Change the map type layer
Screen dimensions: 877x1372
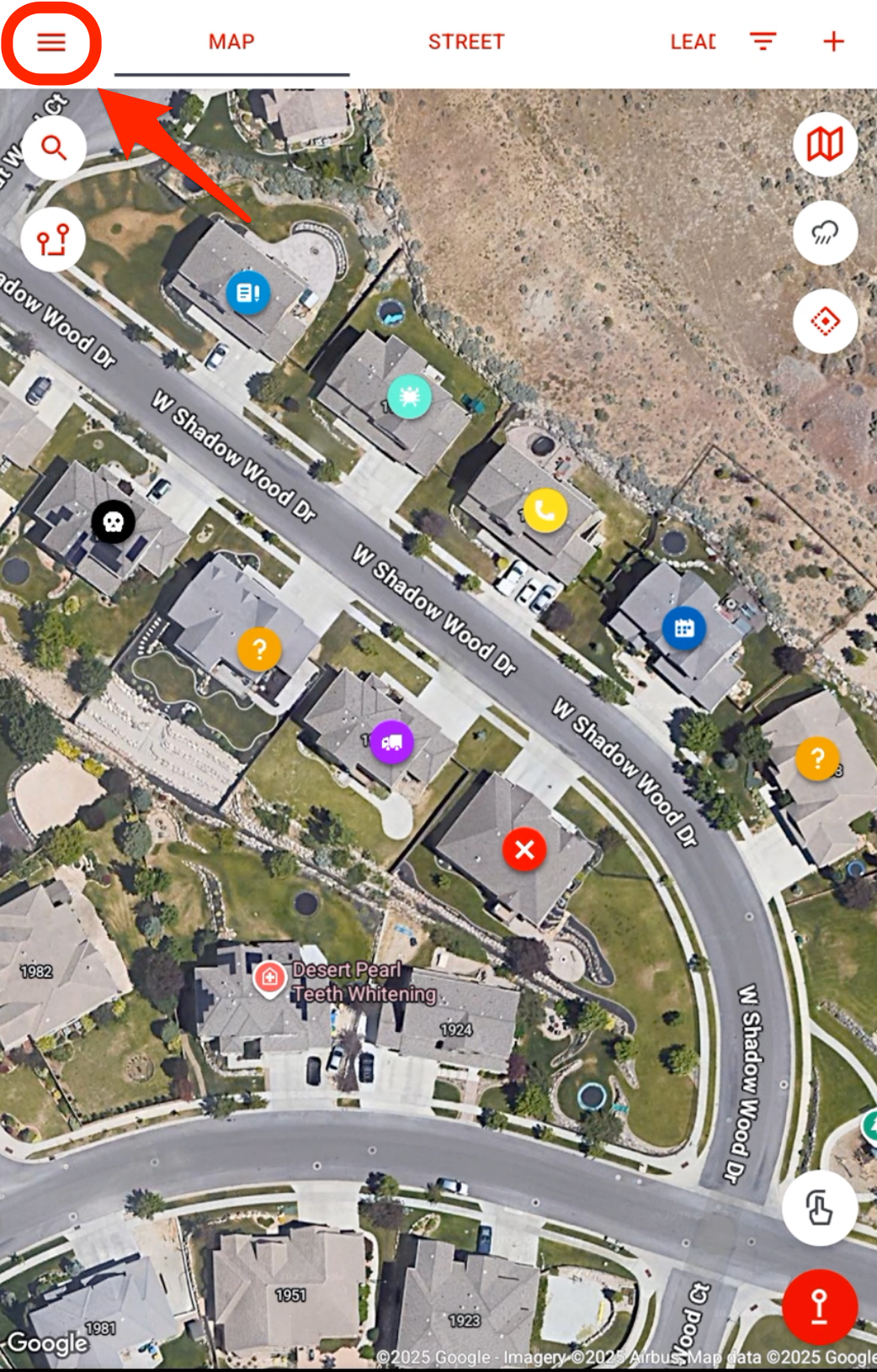[x=825, y=144]
